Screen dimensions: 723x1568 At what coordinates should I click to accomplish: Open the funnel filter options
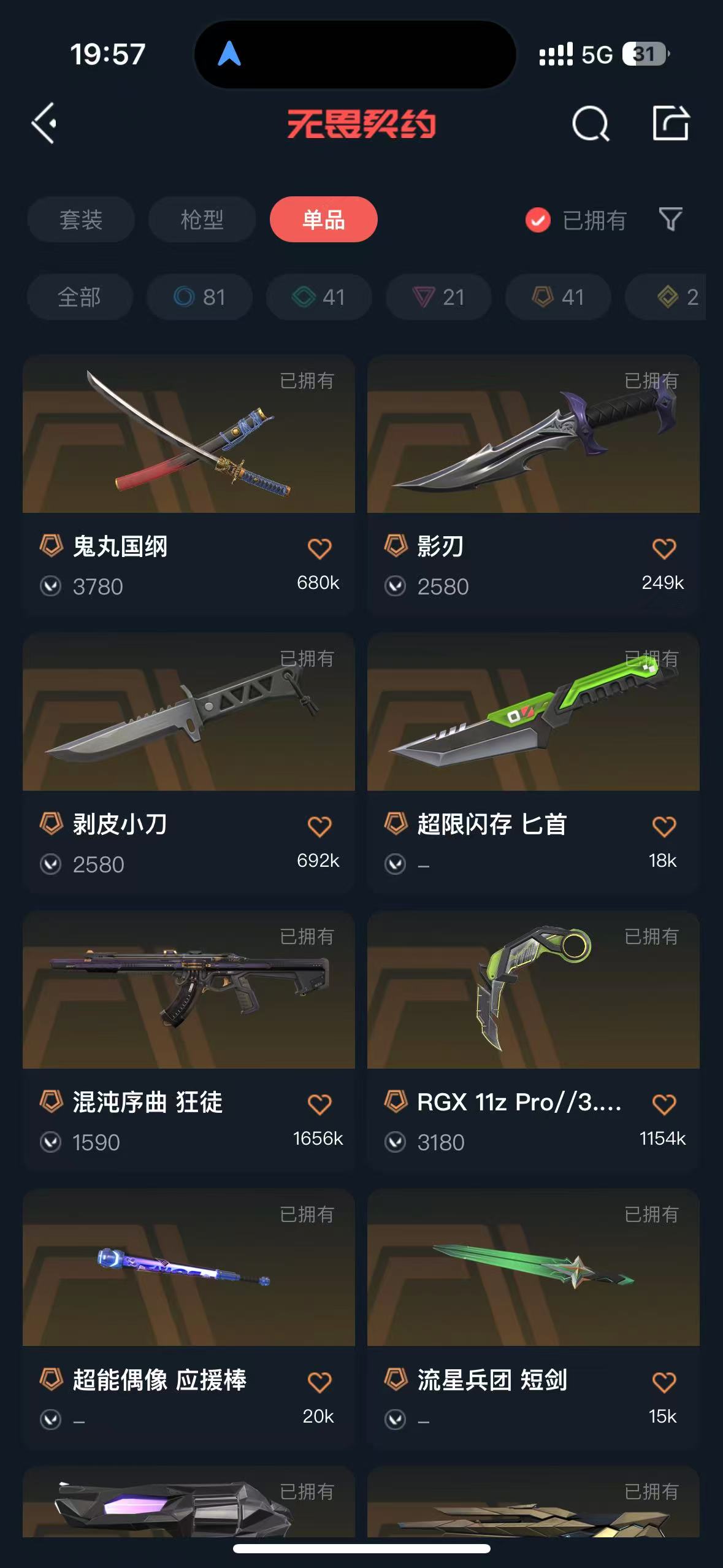point(670,219)
